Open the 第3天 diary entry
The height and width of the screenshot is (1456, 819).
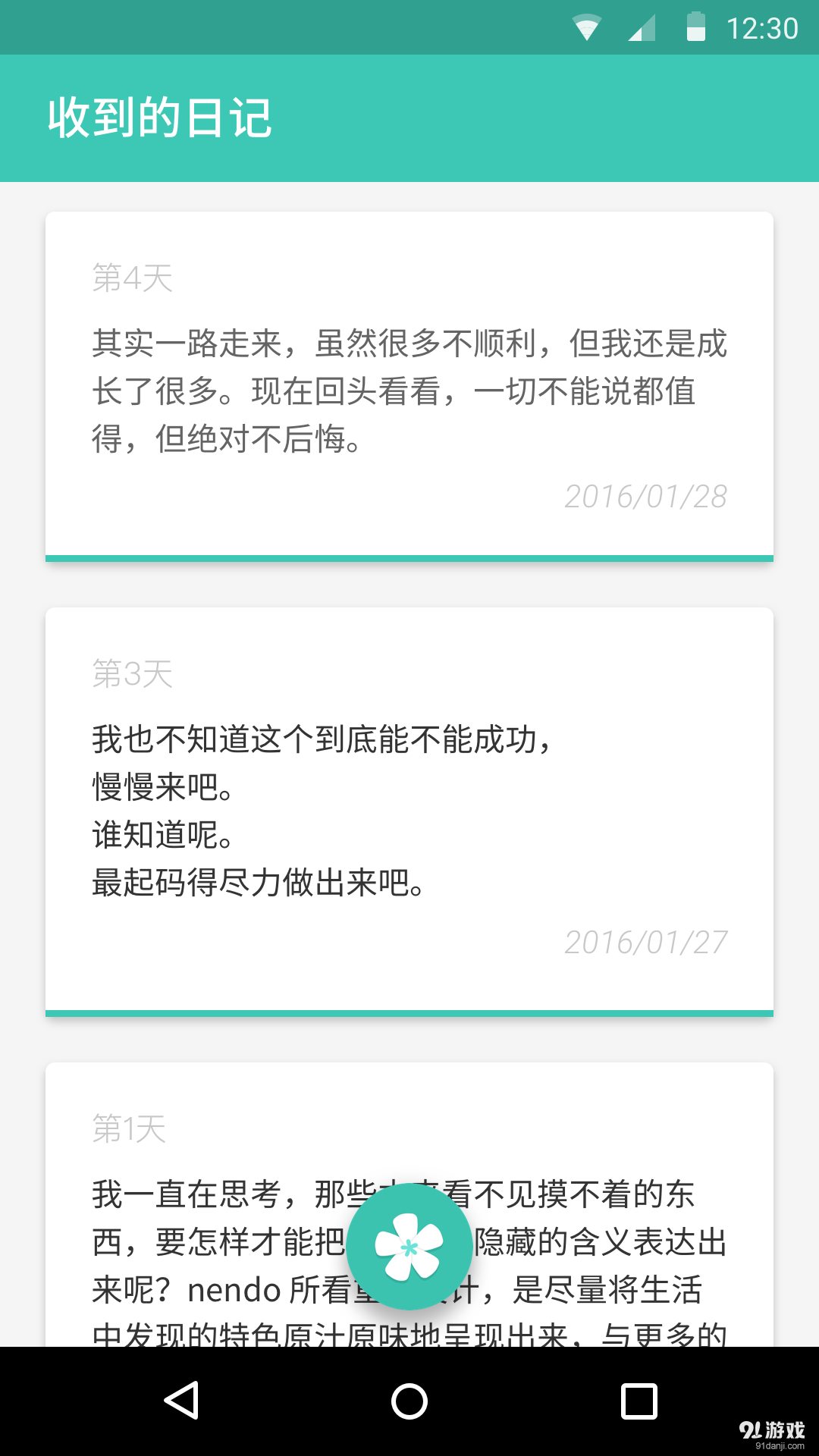coord(409,804)
